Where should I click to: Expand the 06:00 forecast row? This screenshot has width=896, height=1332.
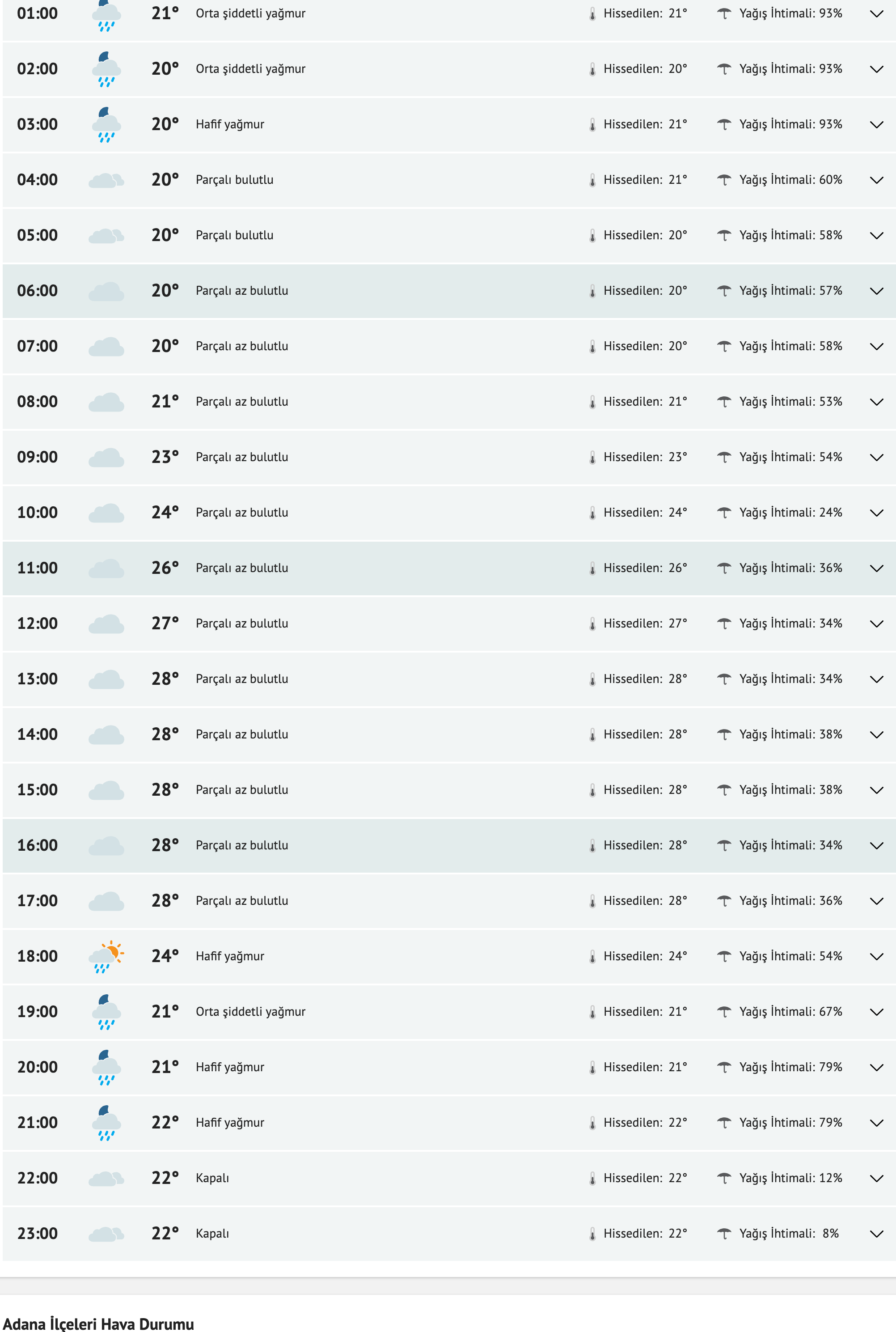pyautogui.click(x=876, y=291)
